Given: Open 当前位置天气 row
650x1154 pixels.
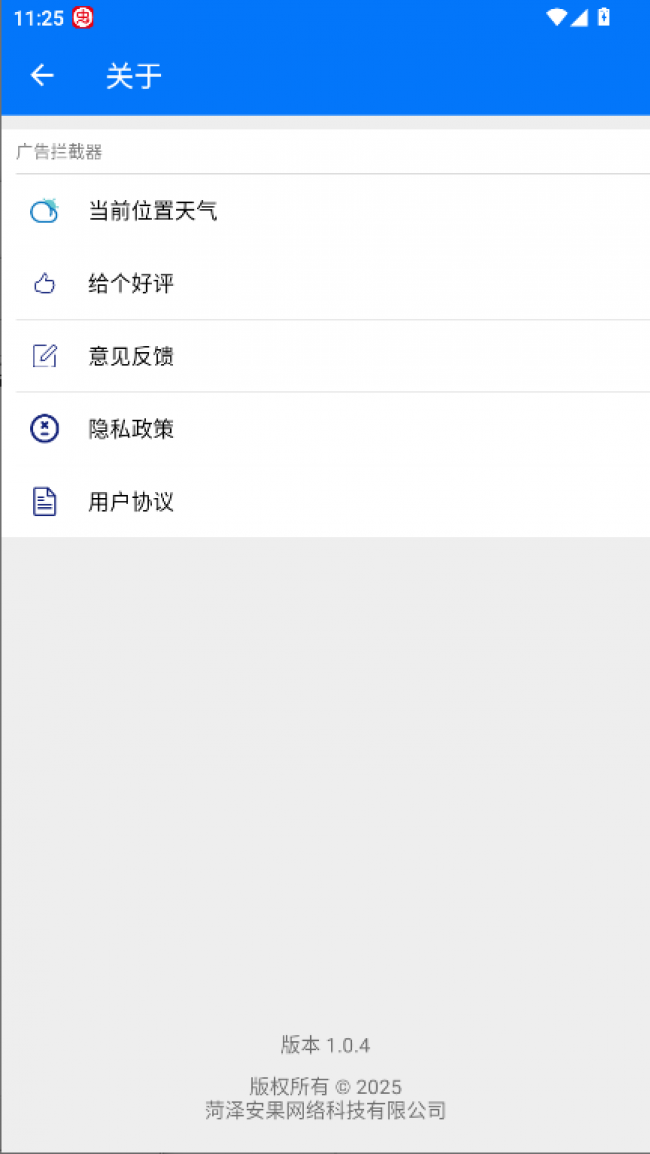Looking at the screenshot, I should [x=325, y=211].
